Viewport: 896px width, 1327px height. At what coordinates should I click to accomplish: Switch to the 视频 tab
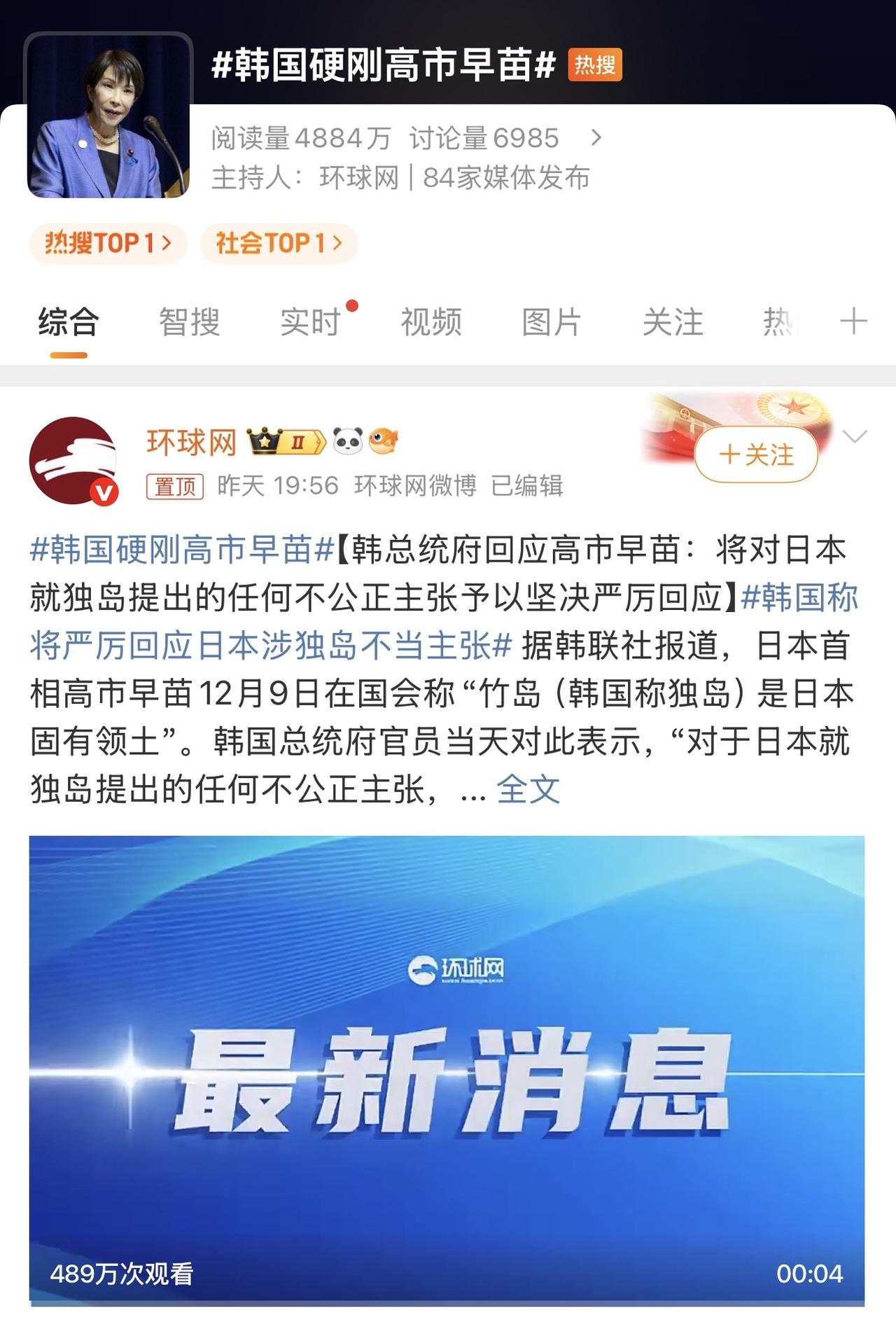tap(431, 323)
